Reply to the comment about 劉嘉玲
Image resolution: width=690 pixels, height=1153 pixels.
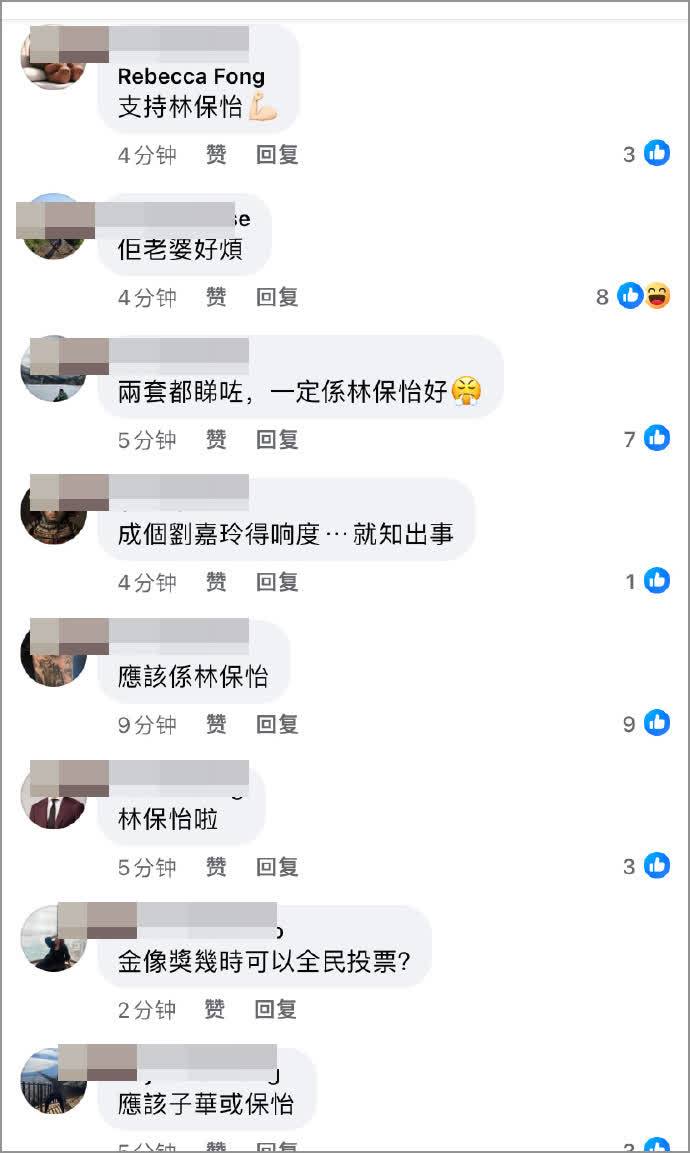click(277, 581)
